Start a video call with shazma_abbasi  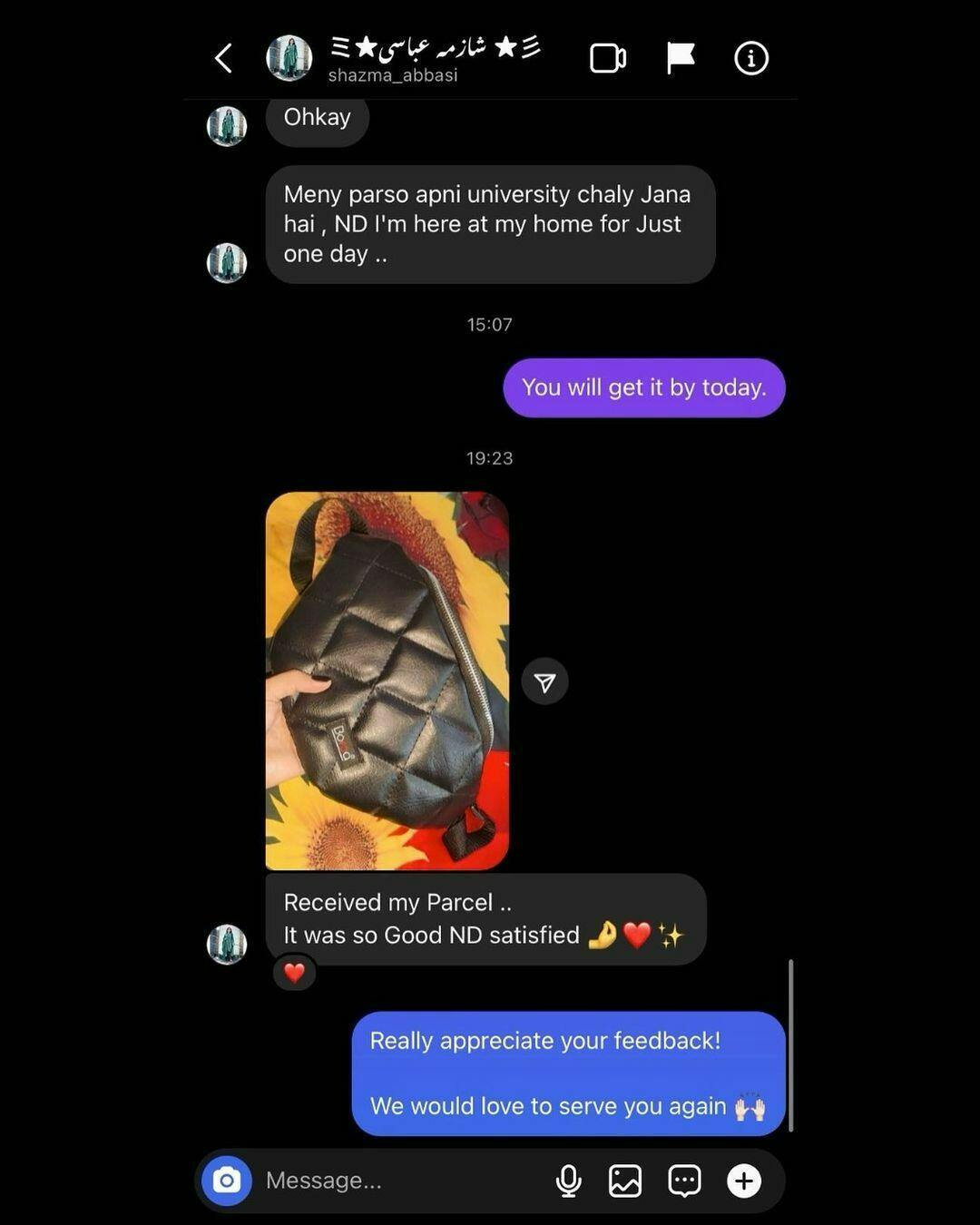point(607,58)
